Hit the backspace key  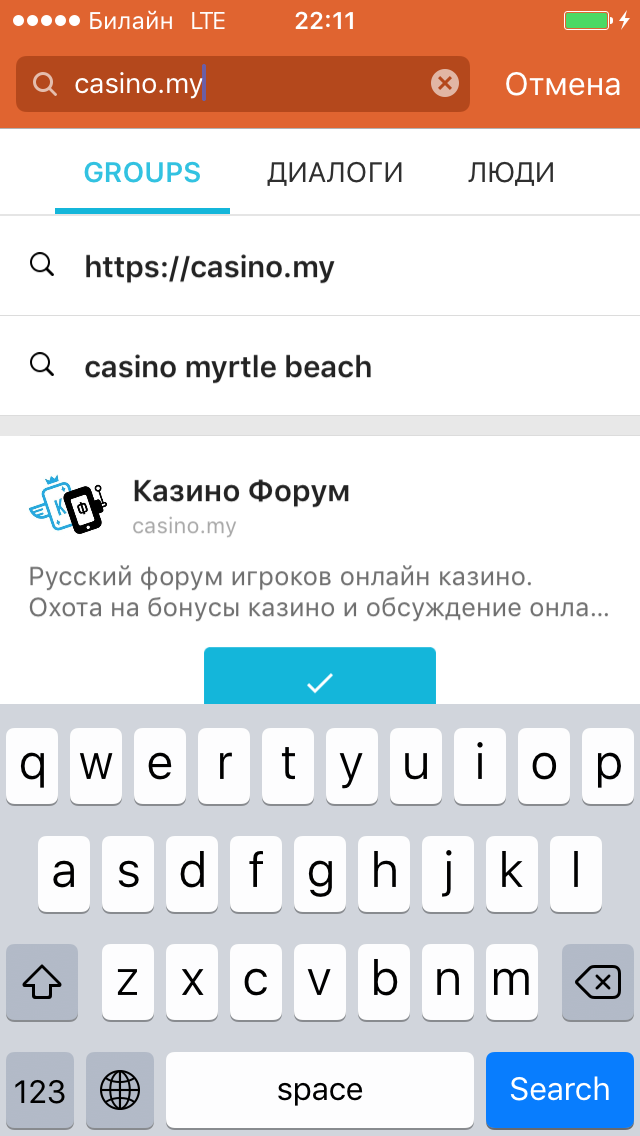point(598,982)
